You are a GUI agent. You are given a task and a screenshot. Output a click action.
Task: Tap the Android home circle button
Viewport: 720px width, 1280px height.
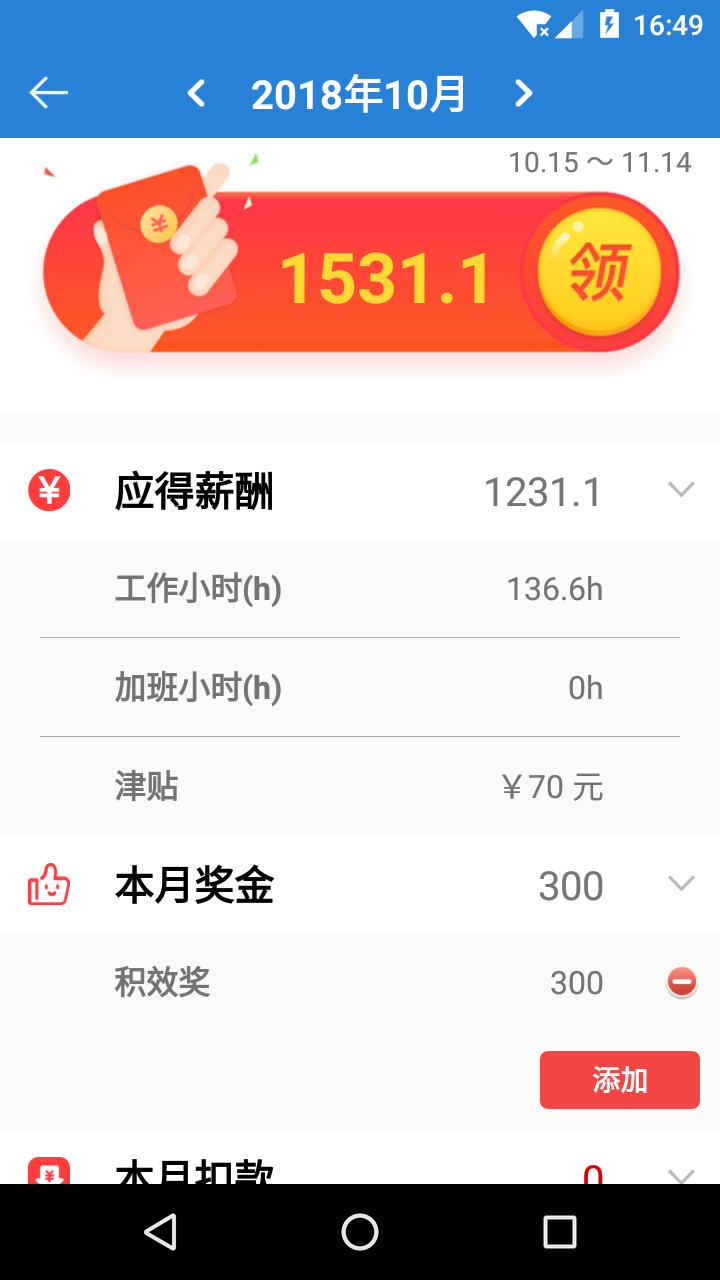360,1235
